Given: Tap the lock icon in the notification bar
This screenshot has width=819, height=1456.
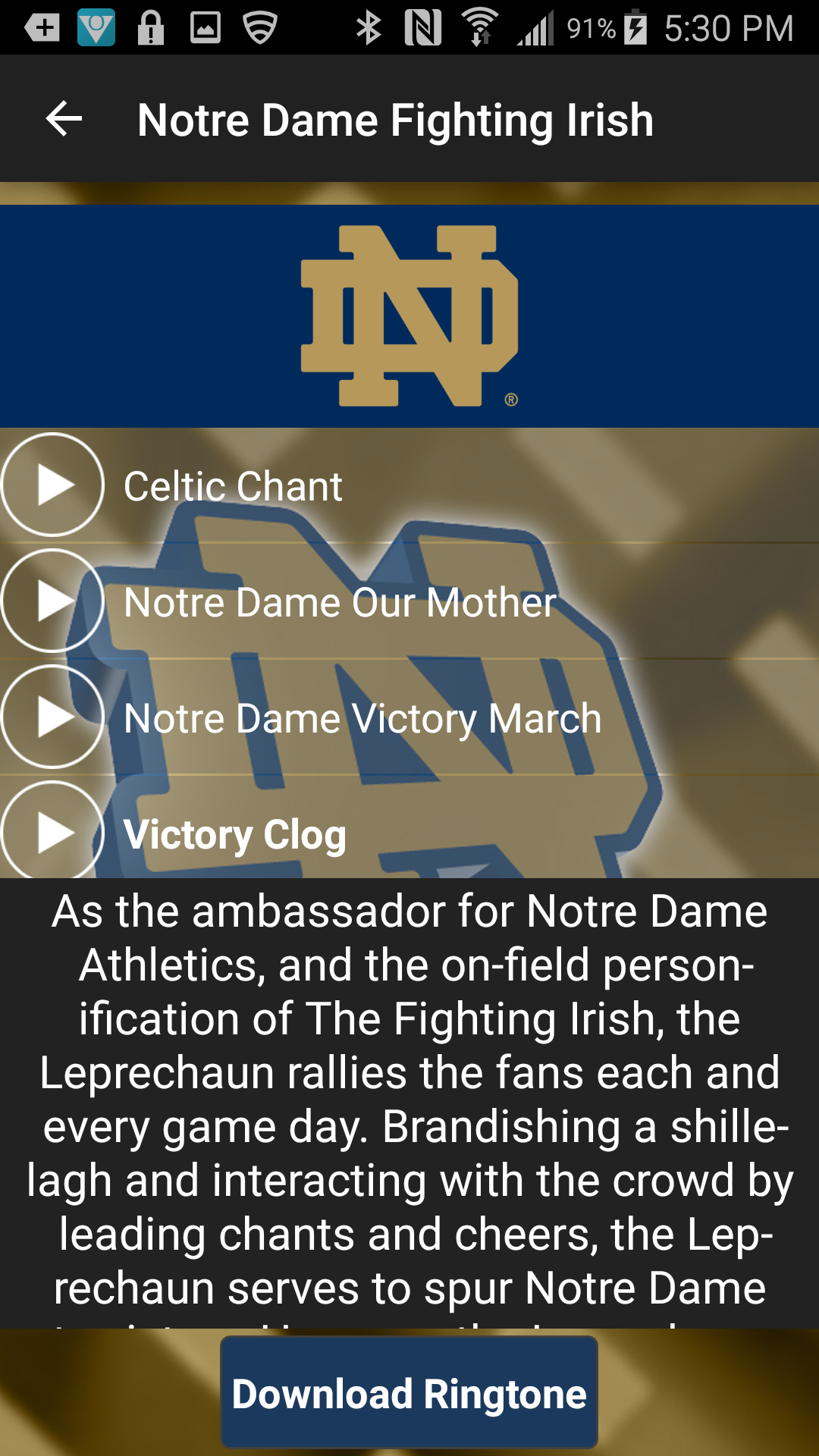Looking at the screenshot, I should (149, 27).
